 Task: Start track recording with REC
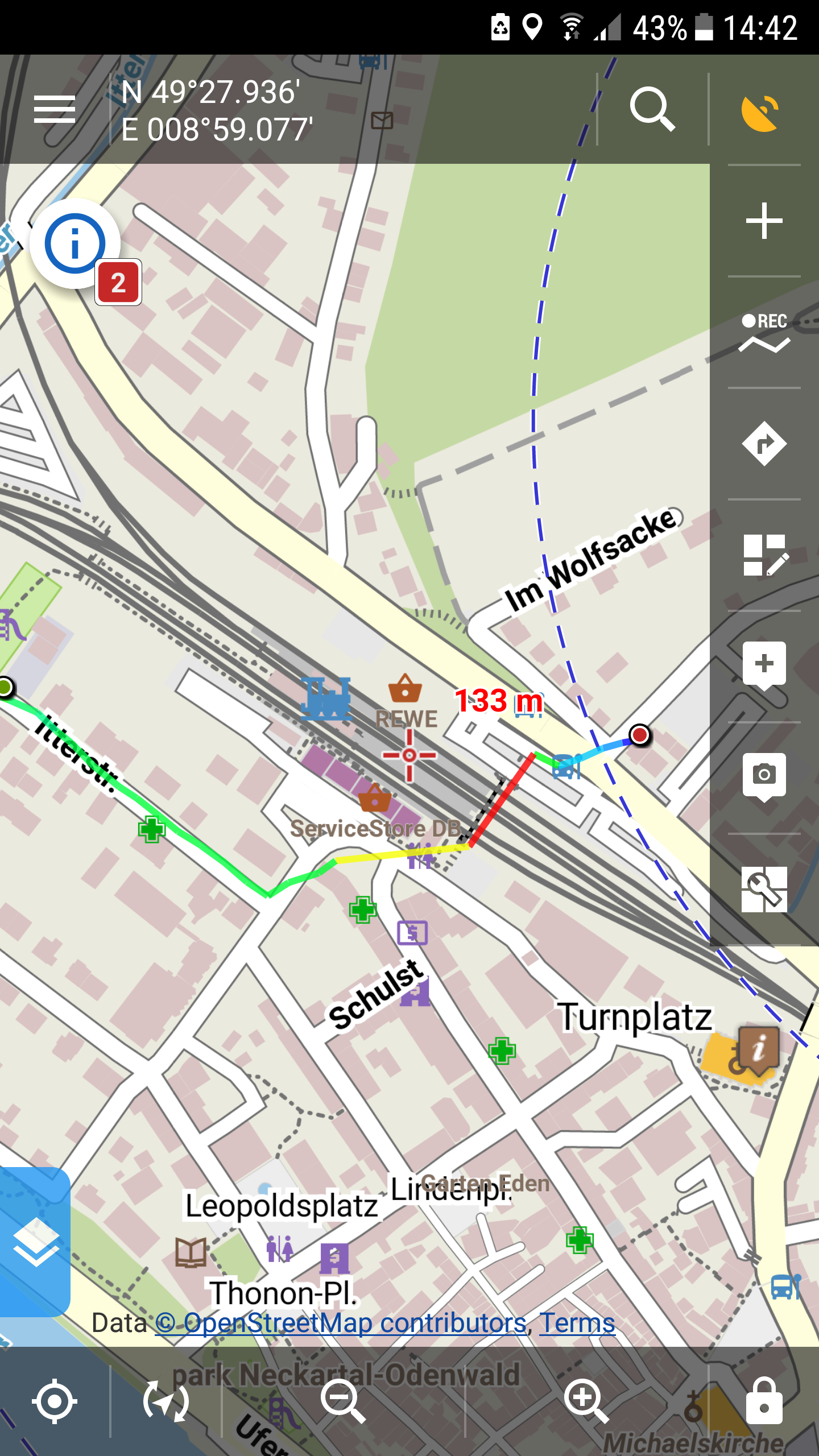[764, 333]
